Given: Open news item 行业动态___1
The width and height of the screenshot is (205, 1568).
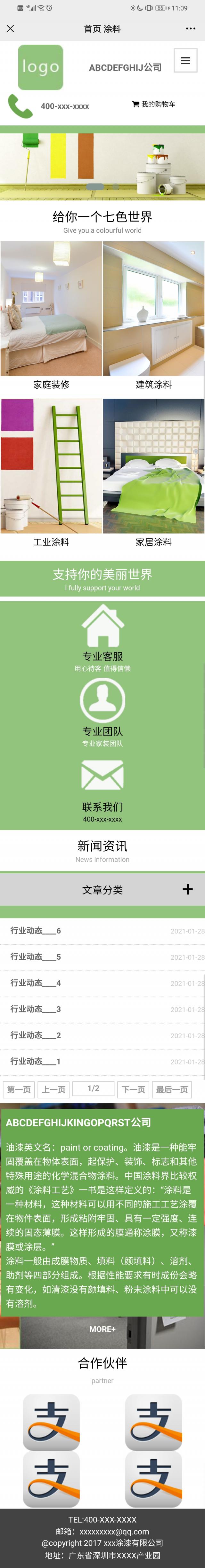Looking at the screenshot, I should coord(35,1061).
